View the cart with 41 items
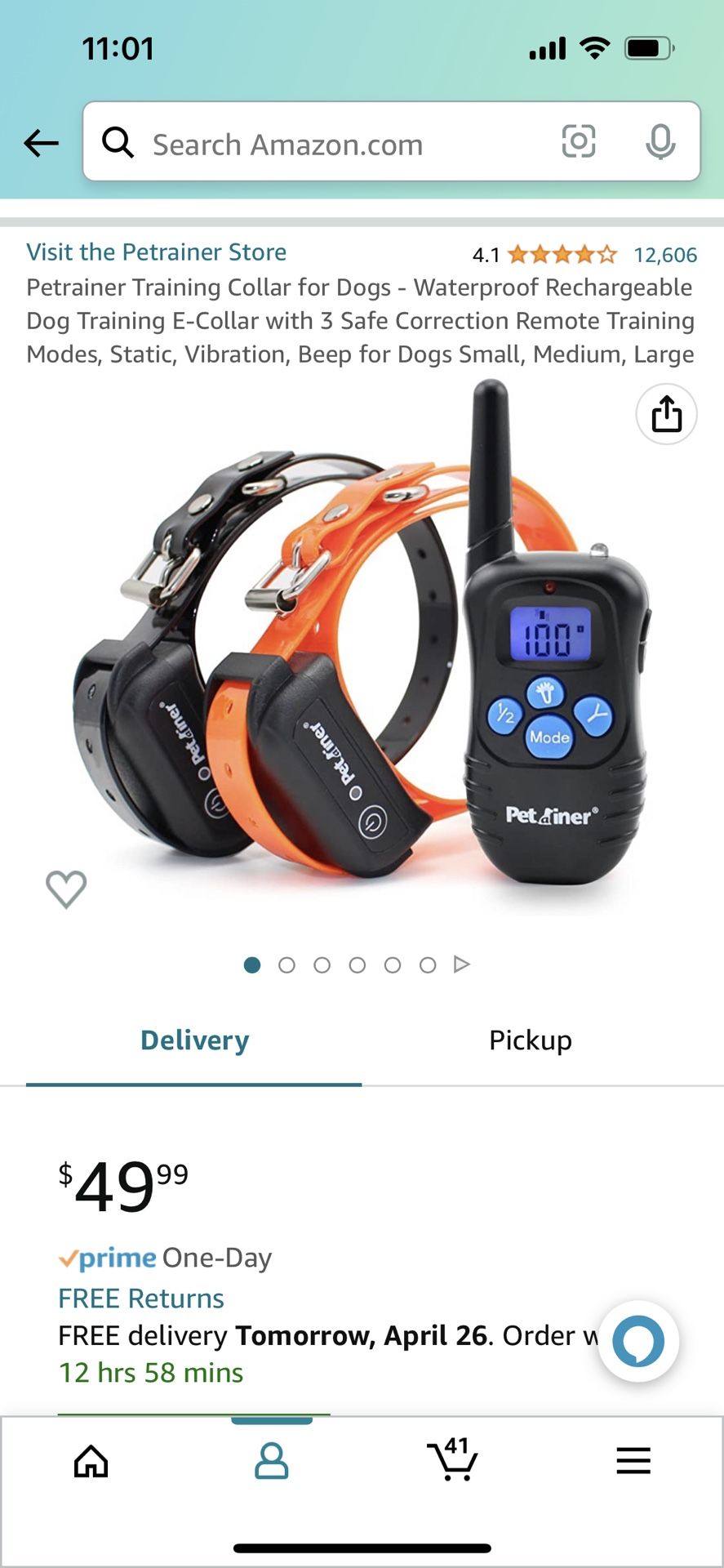The image size is (724, 1568). 452,1460
